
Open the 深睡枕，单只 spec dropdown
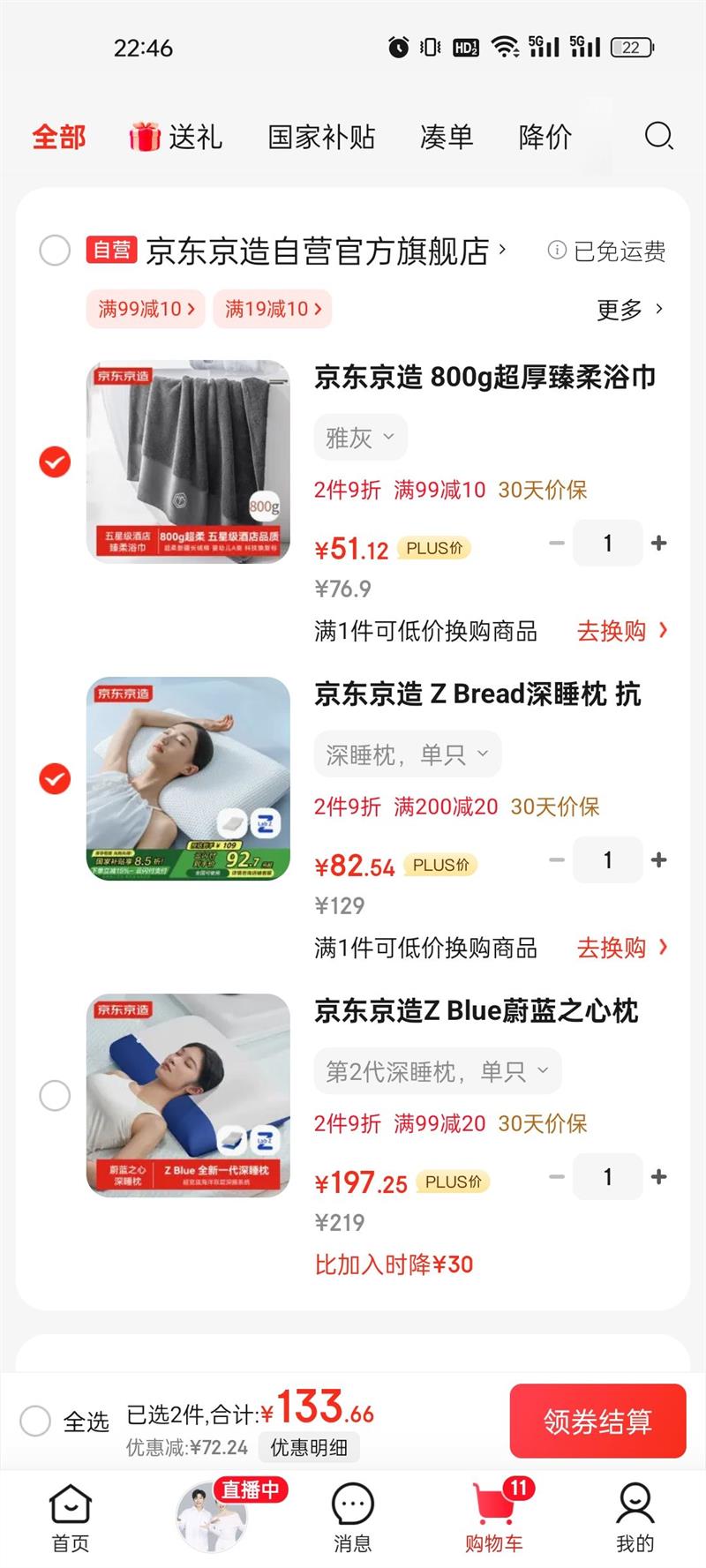coord(407,754)
